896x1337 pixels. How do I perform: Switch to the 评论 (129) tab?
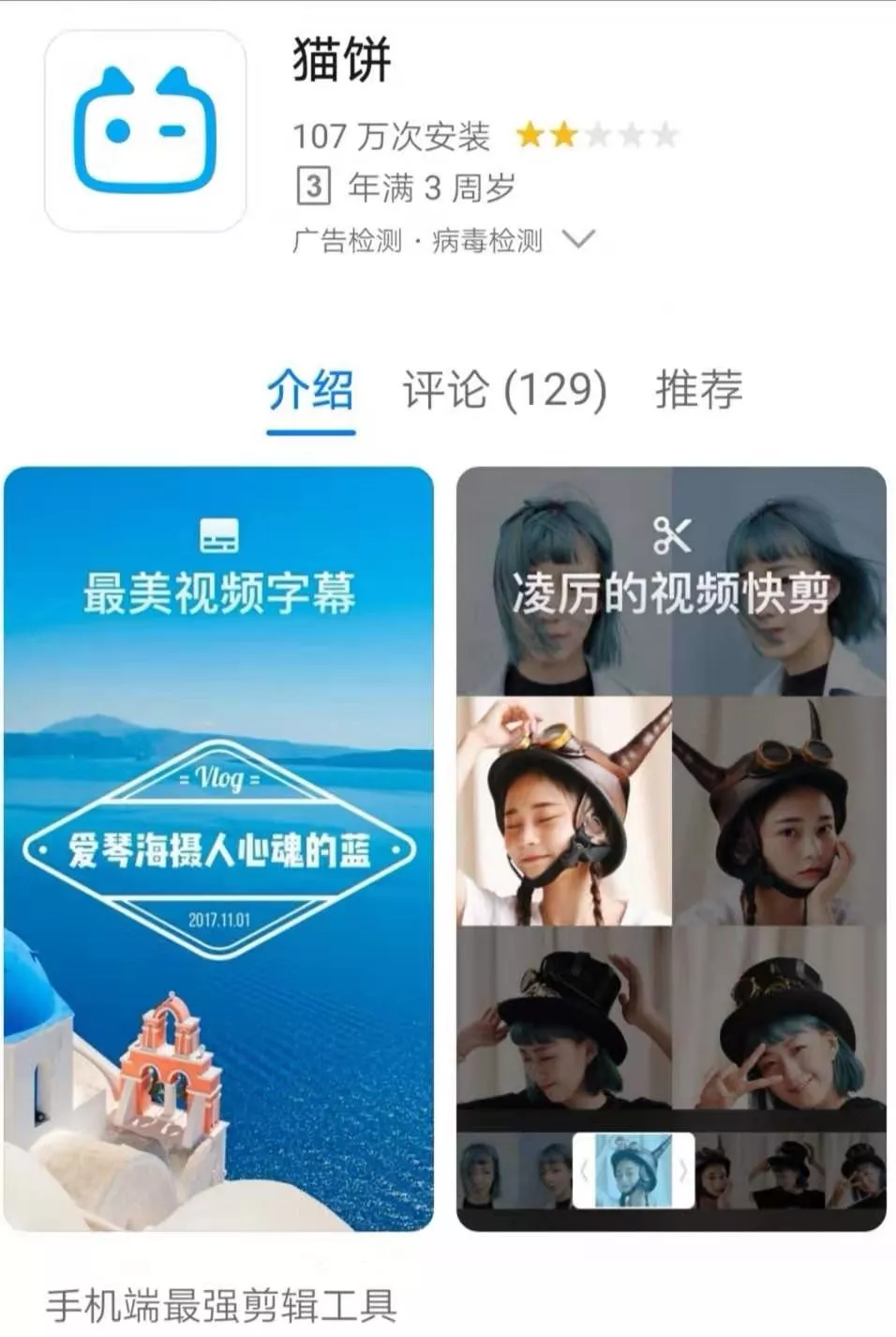click(503, 387)
